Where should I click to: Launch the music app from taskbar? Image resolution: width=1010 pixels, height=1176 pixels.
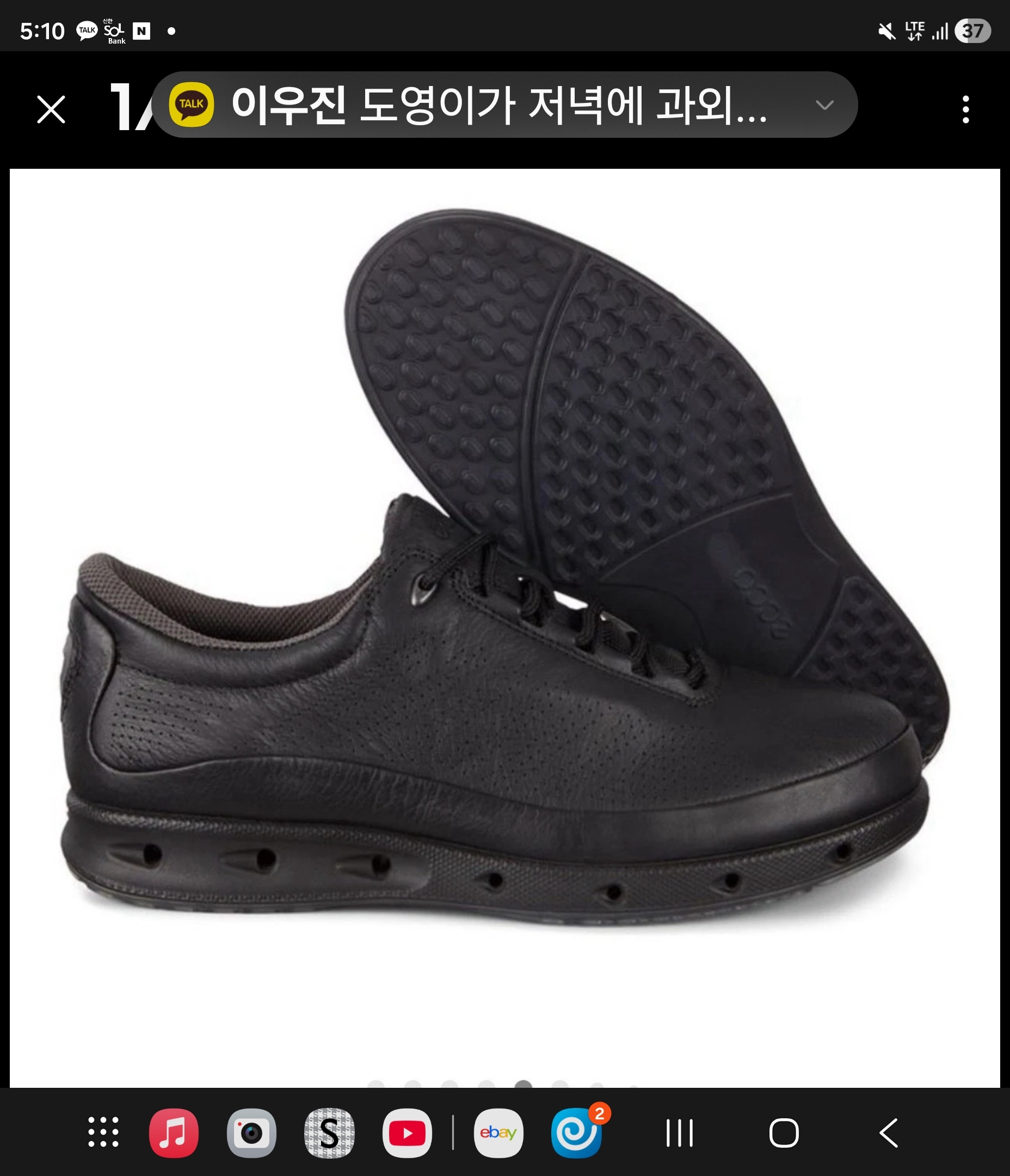coord(174,1133)
